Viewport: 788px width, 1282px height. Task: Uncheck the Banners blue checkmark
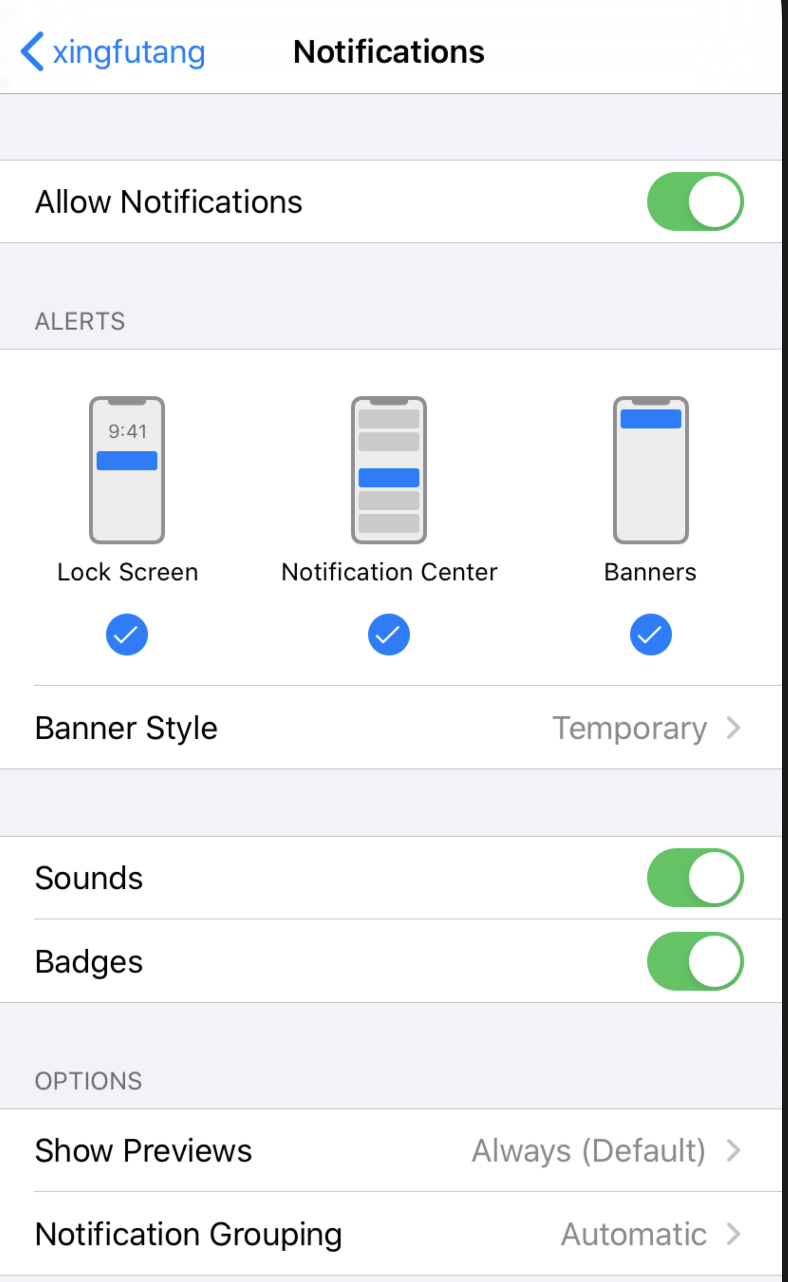coord(650,634)
